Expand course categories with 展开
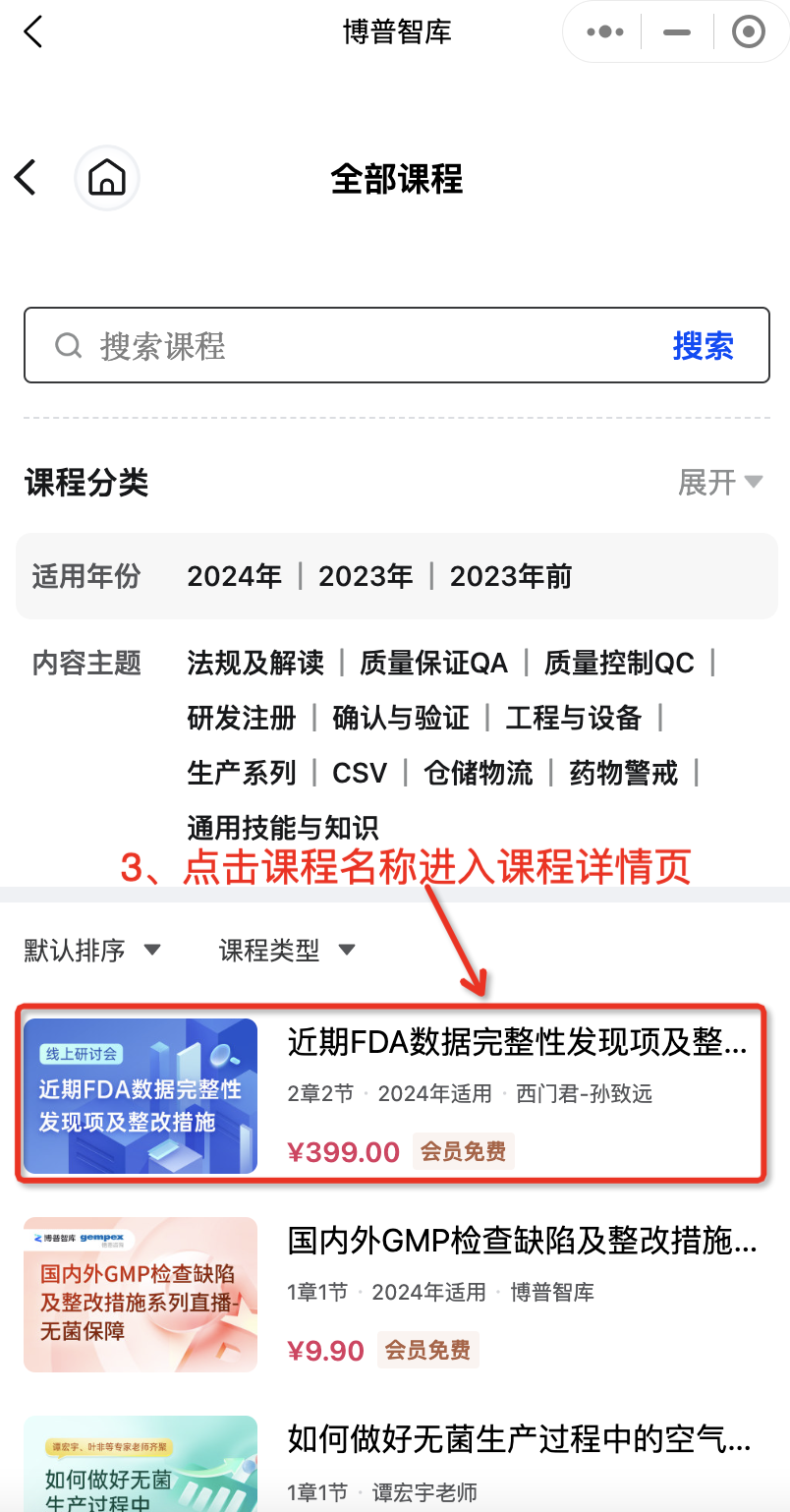Screen dimensions: 790x1512 click(719, 483)
